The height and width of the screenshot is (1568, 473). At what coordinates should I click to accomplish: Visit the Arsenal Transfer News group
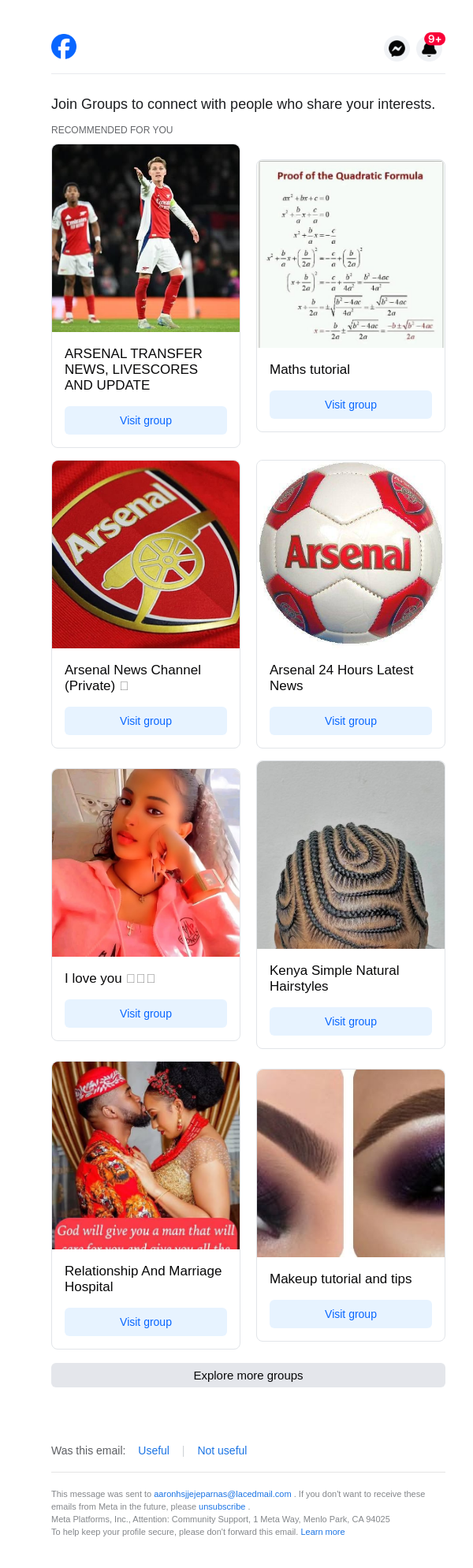(146, 420)
